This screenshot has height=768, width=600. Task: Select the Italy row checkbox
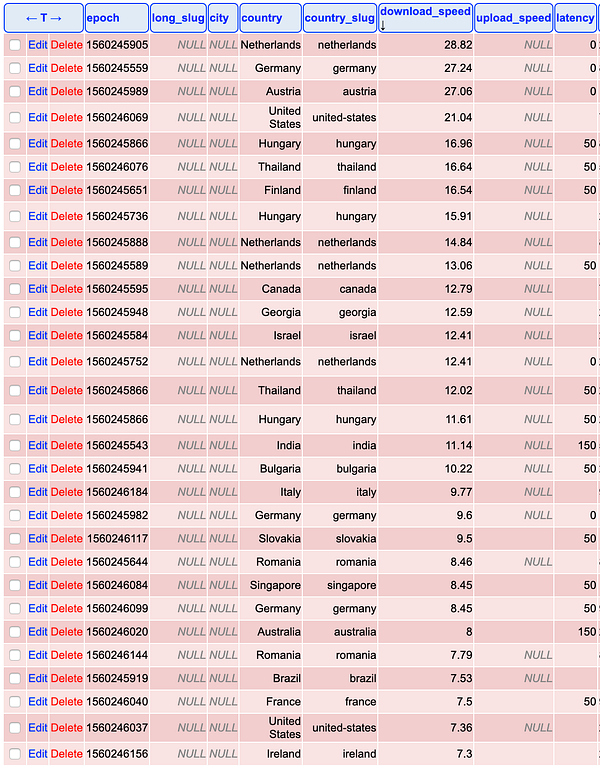pyautogui.click(x=14, y=492)
